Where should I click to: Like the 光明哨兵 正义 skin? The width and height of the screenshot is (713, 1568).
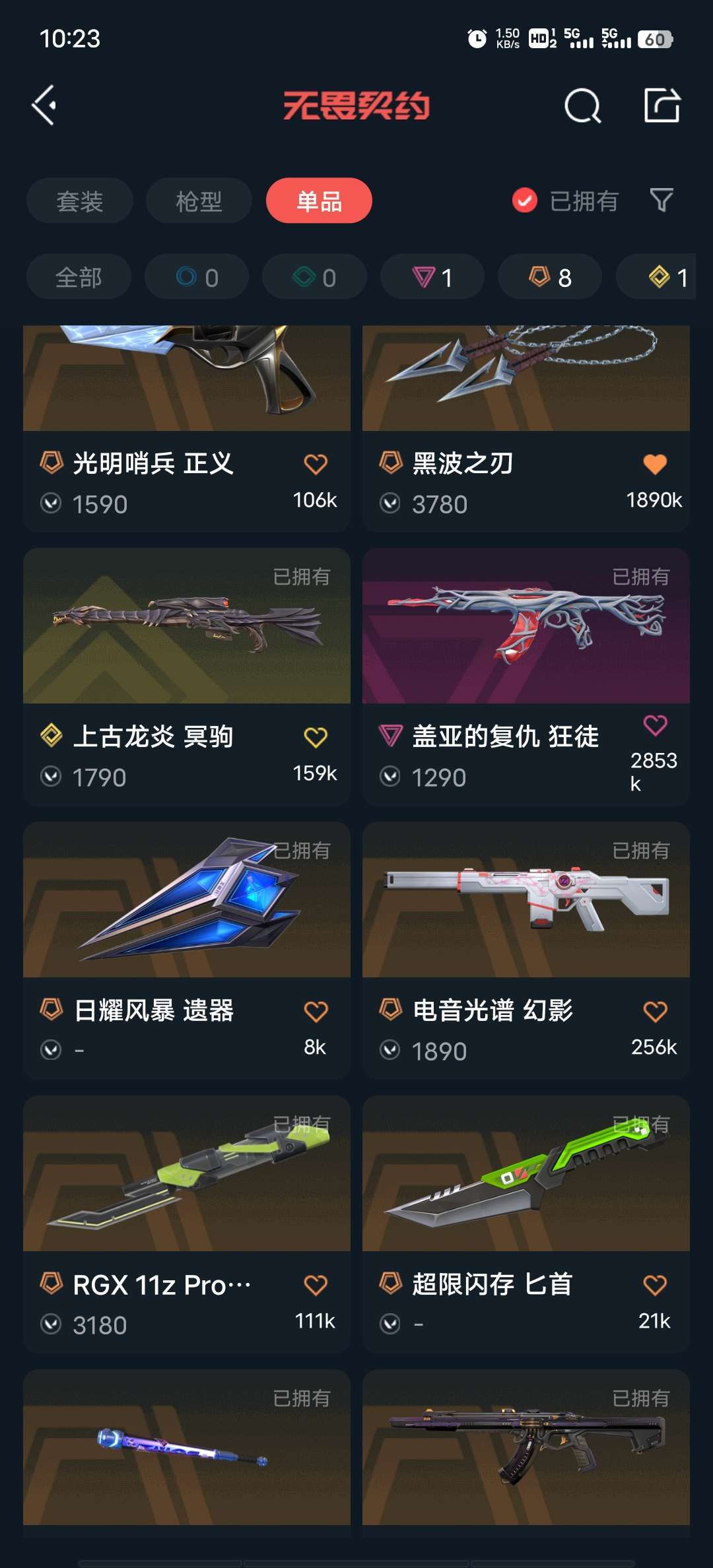[316, 465]
